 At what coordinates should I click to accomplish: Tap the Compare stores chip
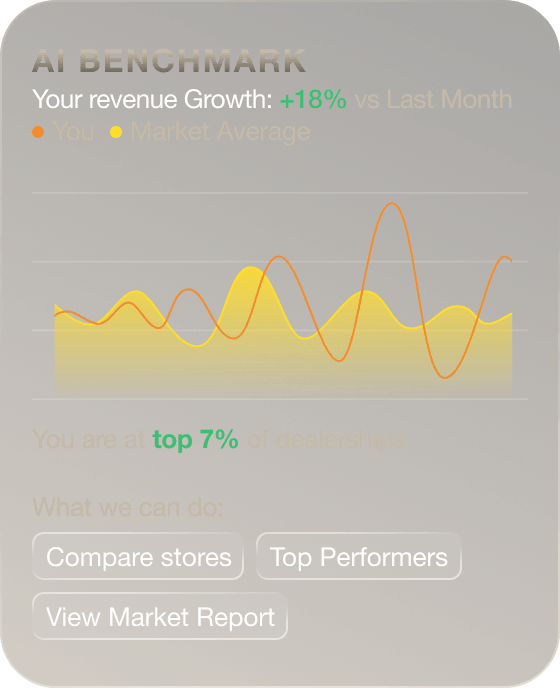138,556
